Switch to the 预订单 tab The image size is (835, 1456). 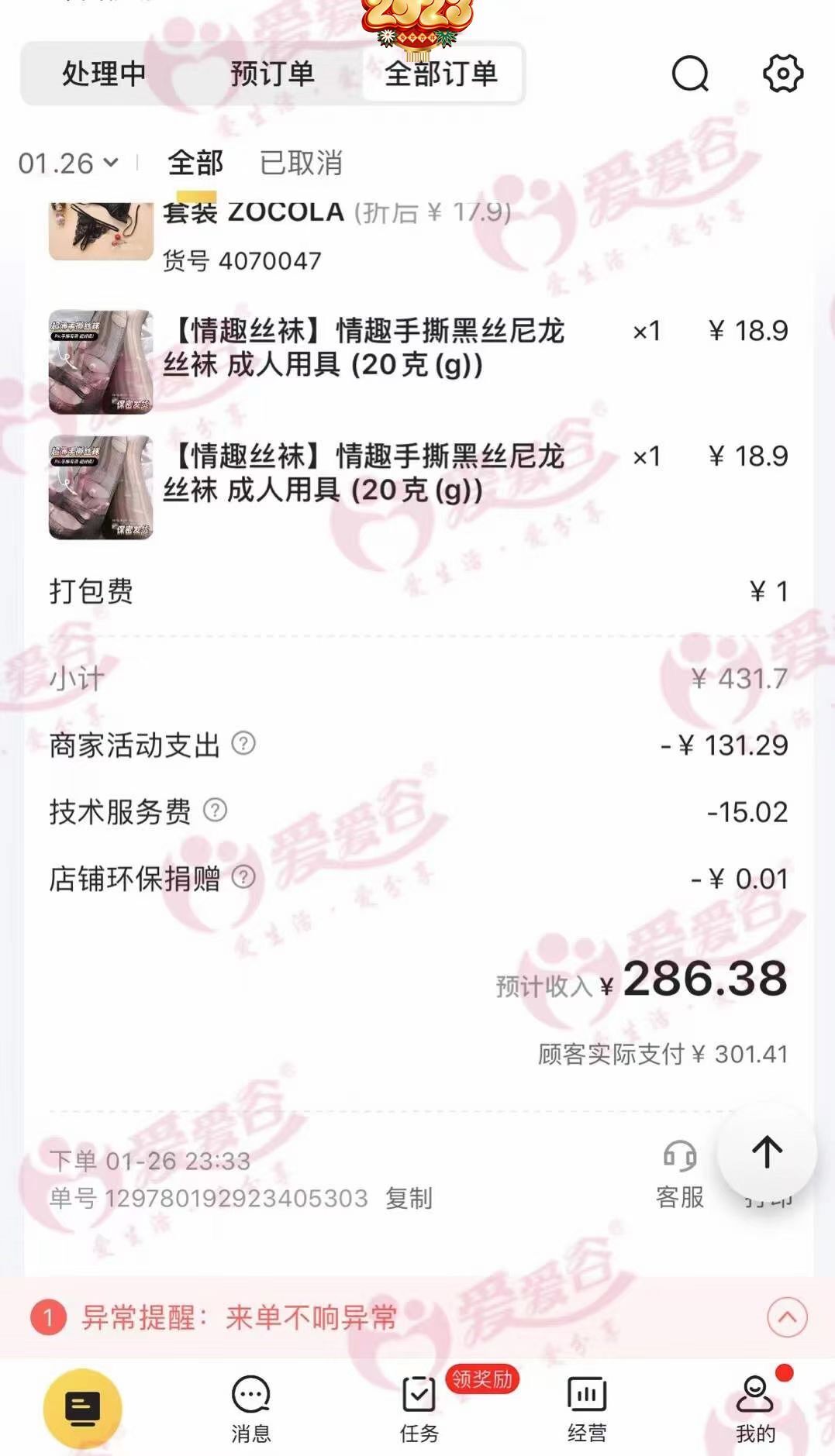(x=272, y=74)
